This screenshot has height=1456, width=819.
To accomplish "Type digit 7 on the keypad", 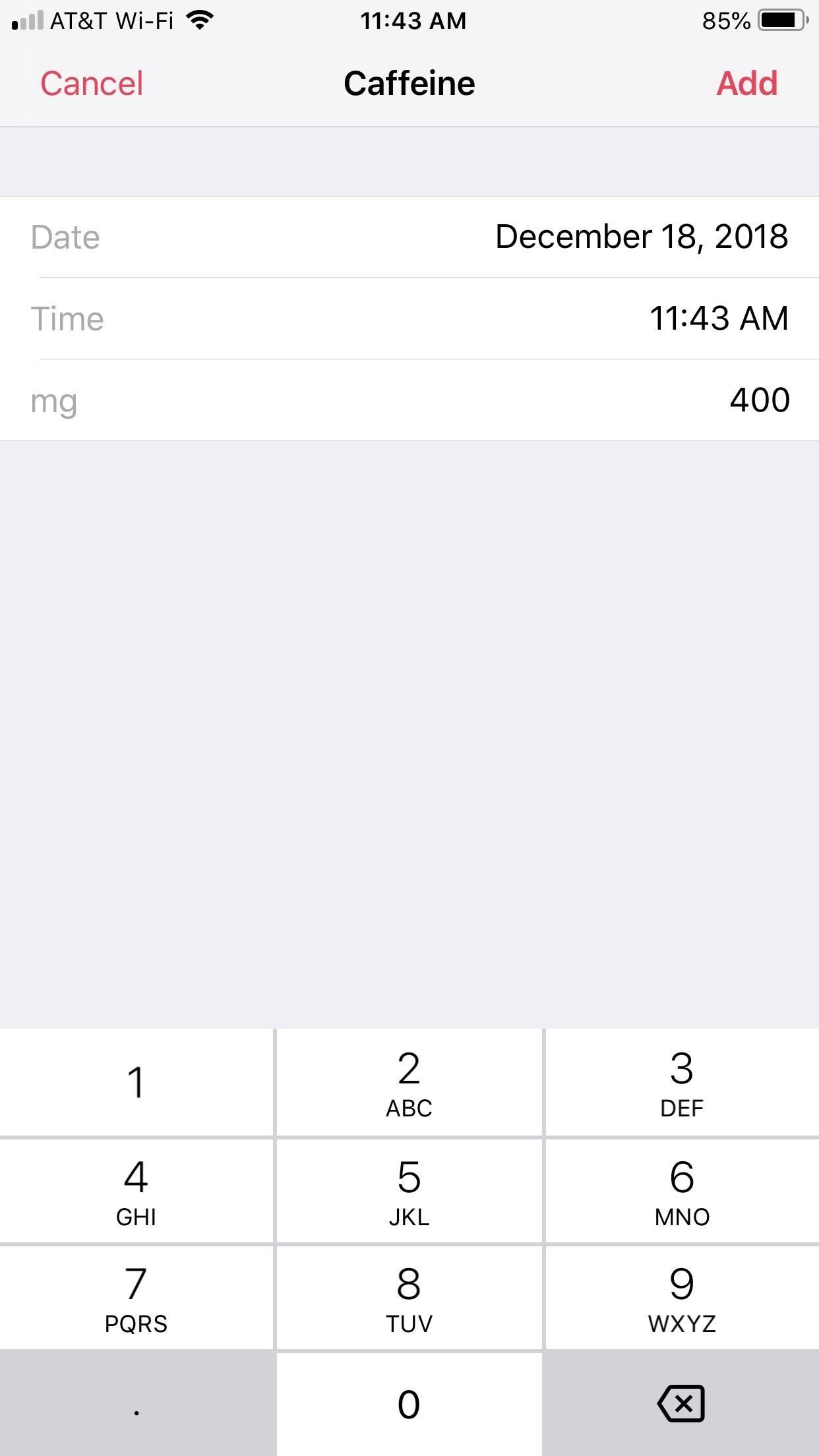I will point(136,1298).
